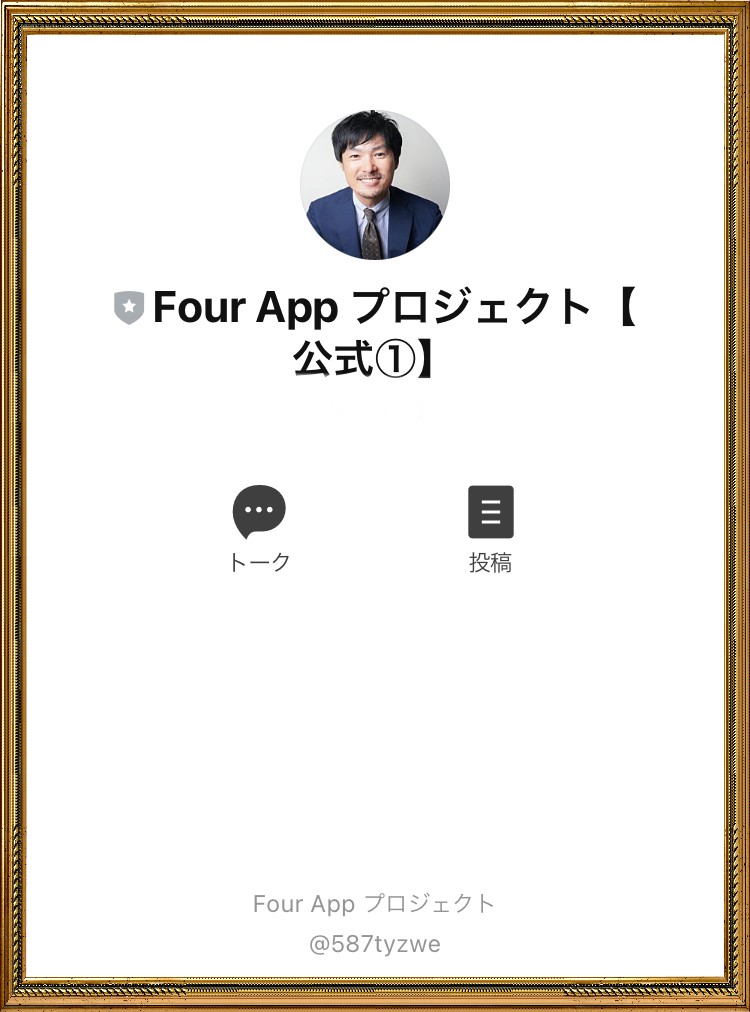Tap the document feed icon for account posts

[491, 512]
